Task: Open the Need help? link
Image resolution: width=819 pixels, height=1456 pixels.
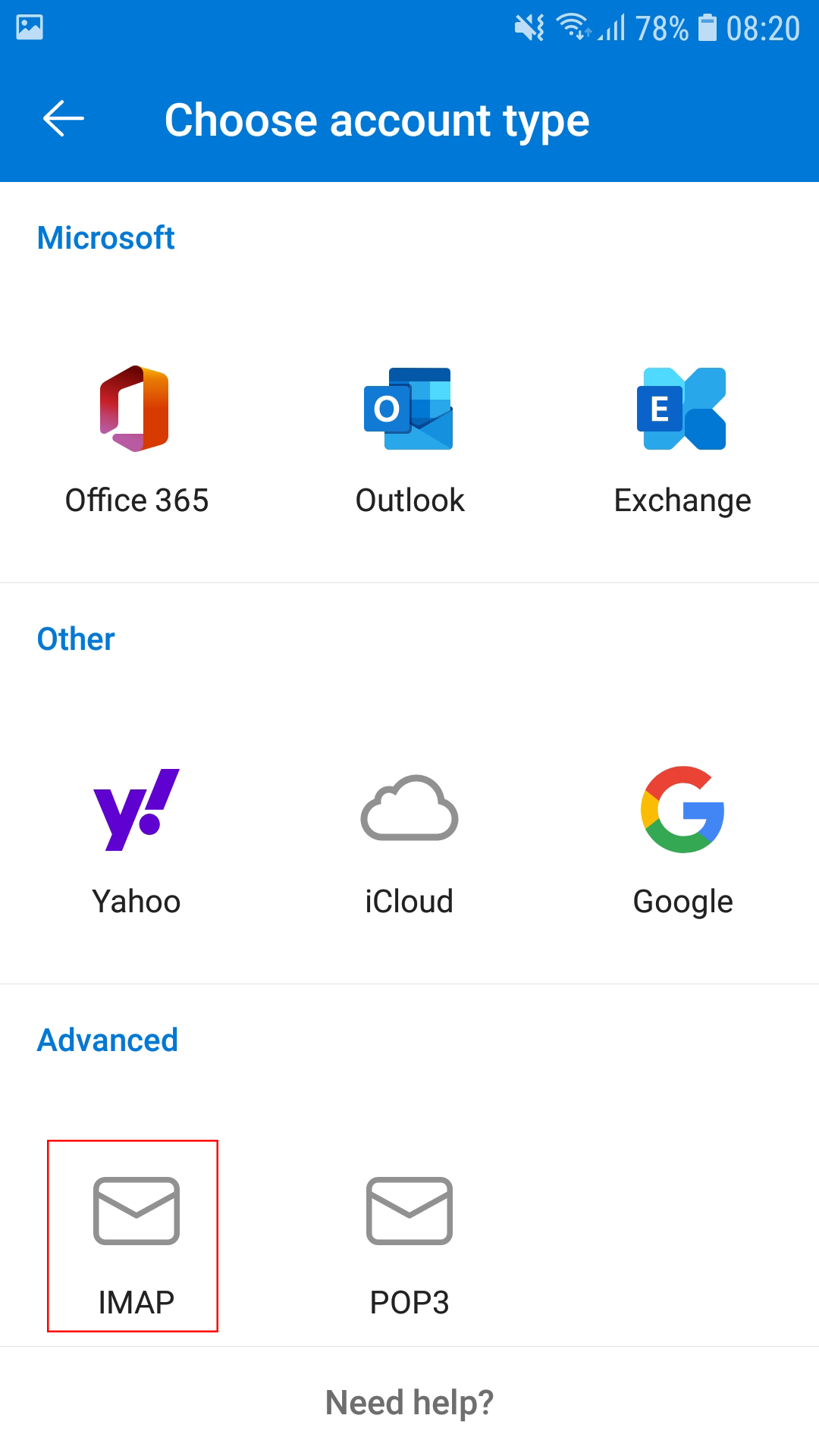Action: 409,1403
